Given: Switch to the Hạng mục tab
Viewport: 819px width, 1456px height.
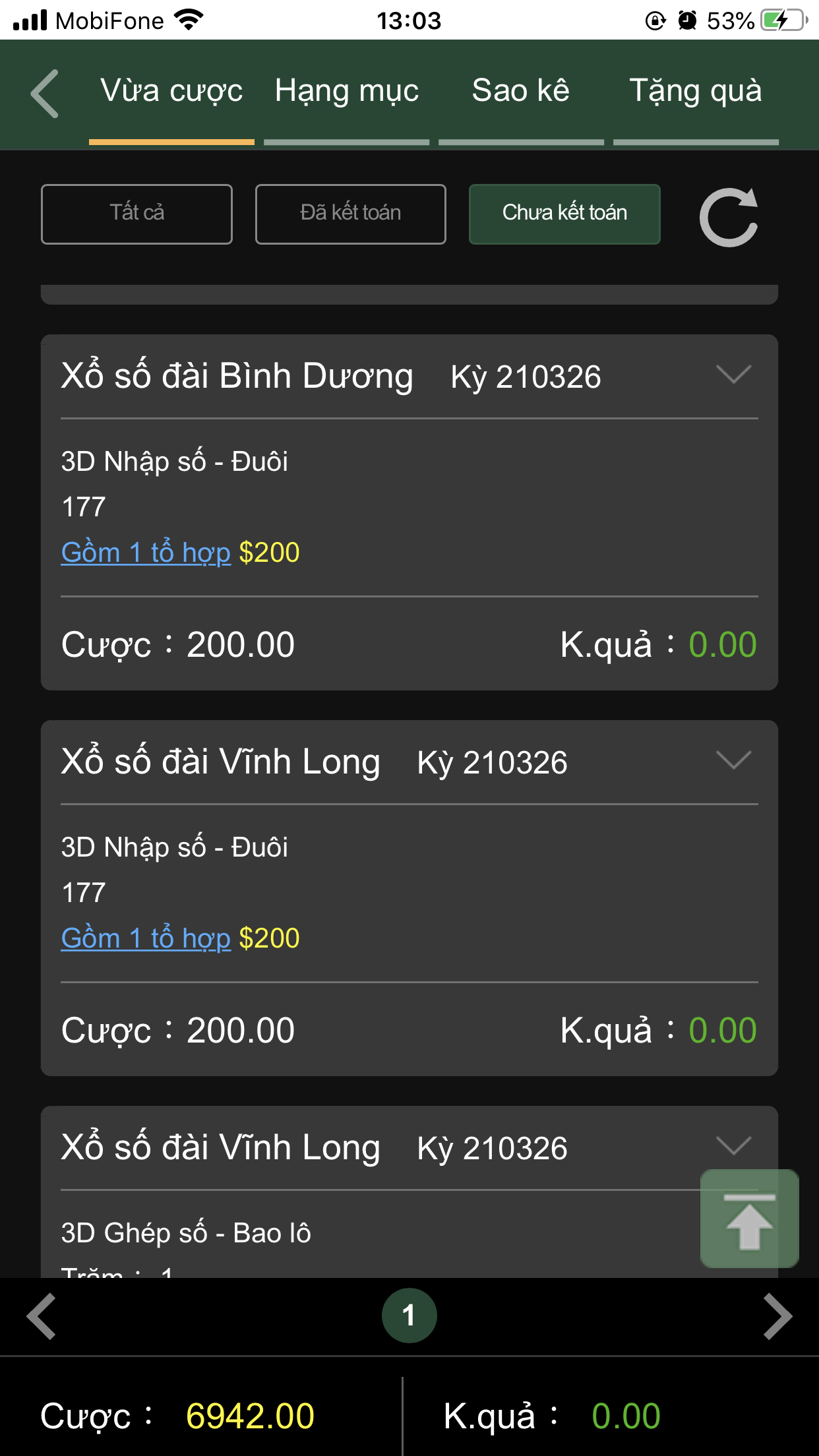Looking at the screenshot, I should click(x=347, y=91).
